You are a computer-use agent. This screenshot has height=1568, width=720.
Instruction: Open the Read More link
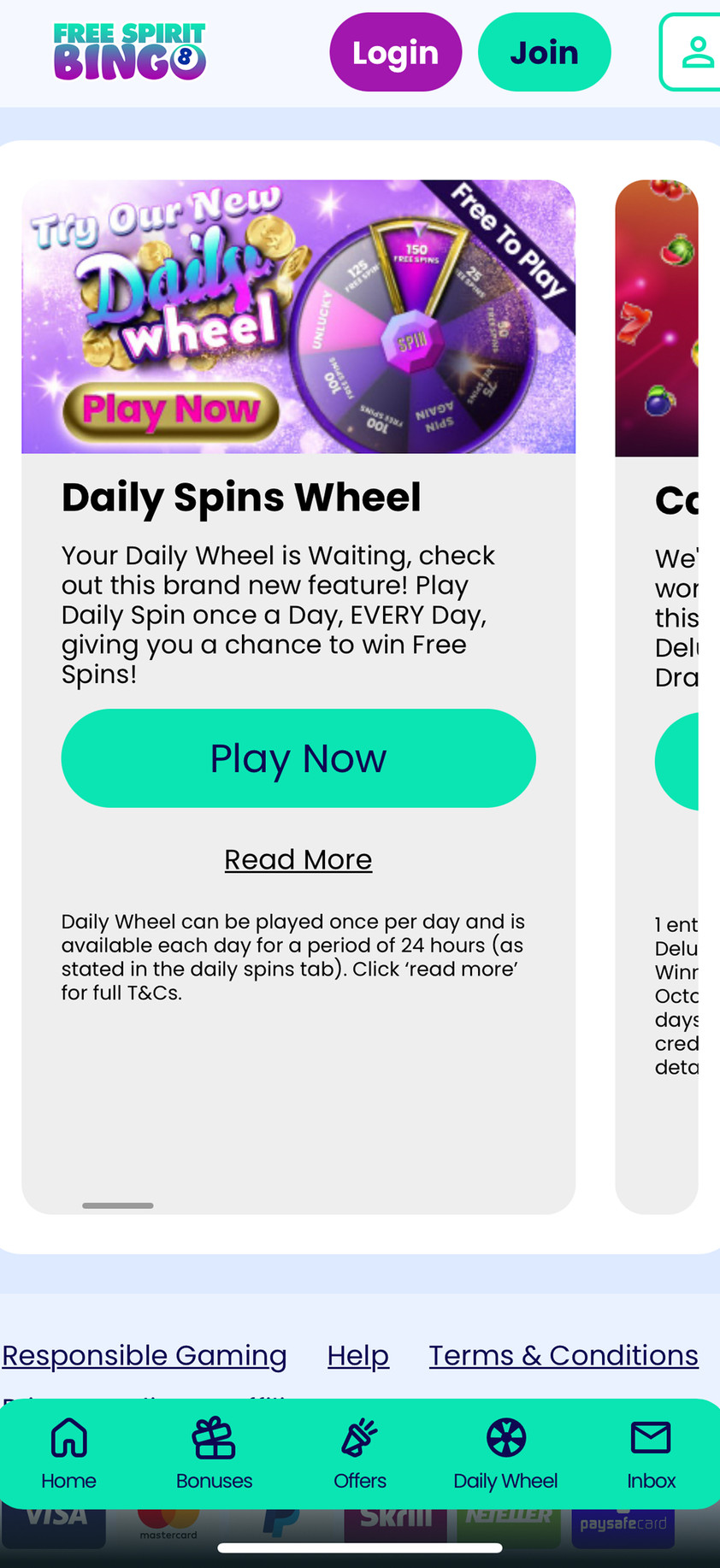(298, 859)
